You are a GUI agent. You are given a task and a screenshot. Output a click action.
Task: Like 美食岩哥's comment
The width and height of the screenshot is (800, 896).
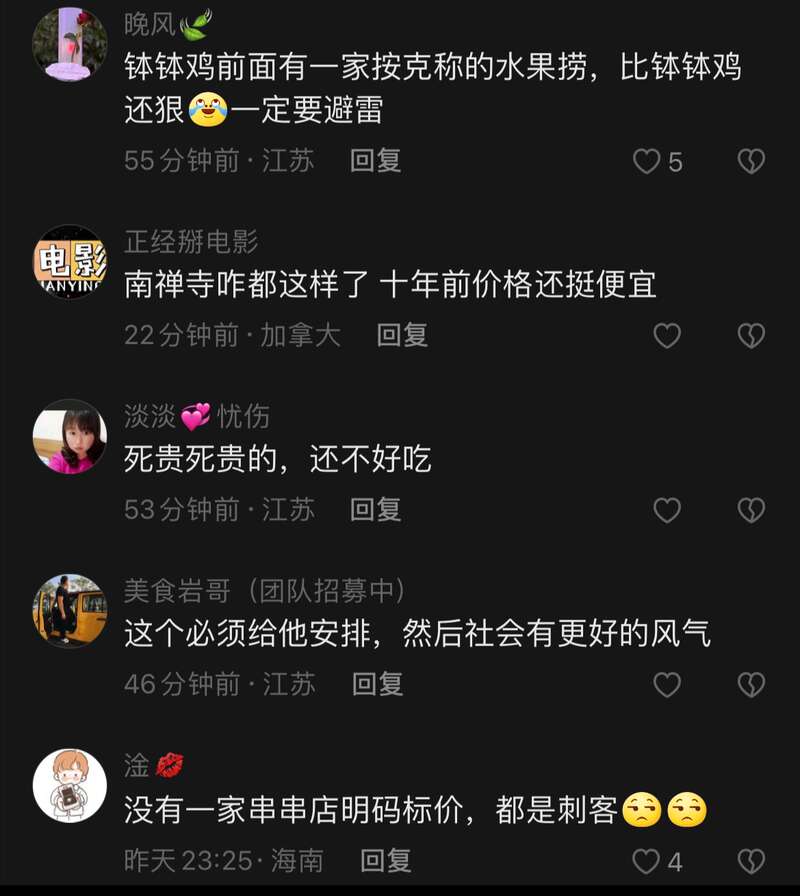(x=667, y=684)
